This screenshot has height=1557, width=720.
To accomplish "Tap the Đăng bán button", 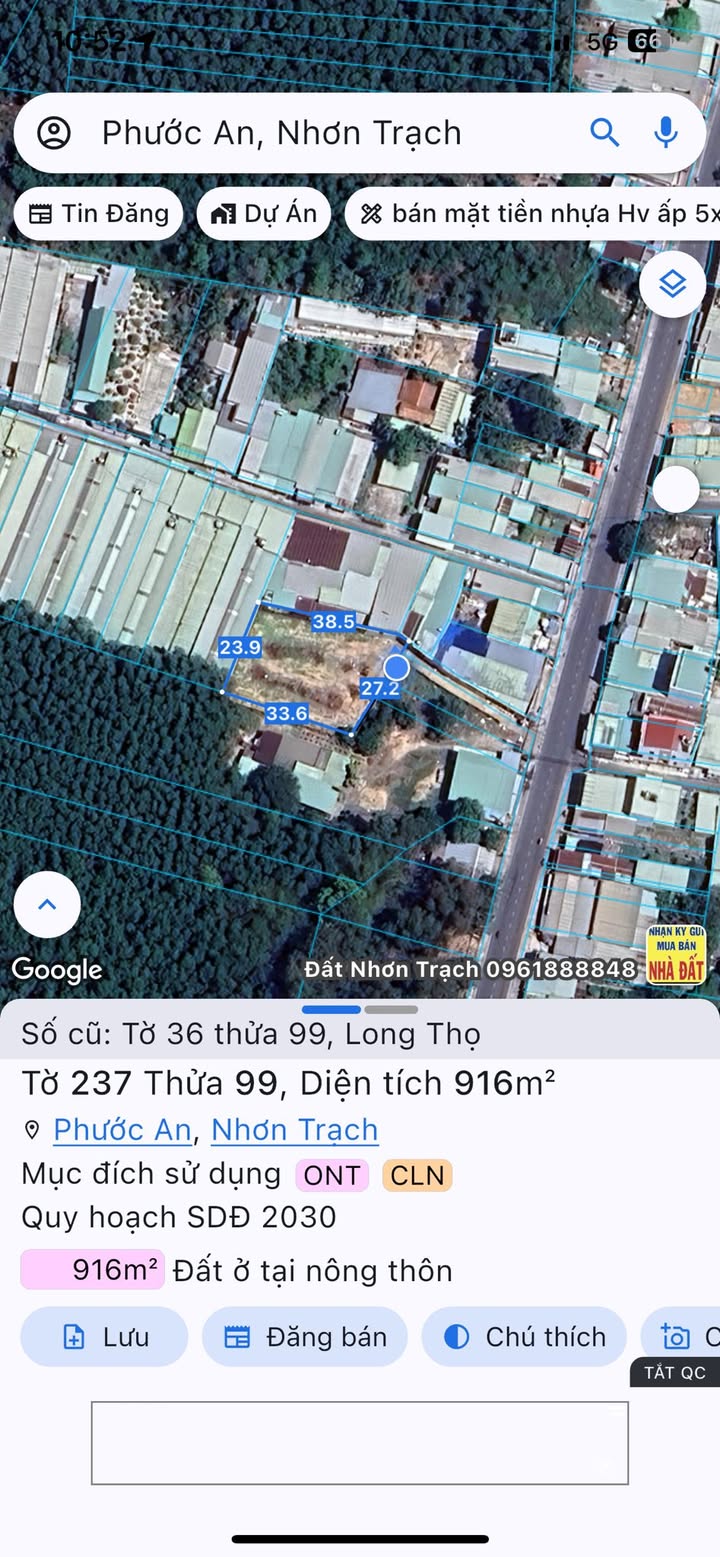I will [305, 1337].
